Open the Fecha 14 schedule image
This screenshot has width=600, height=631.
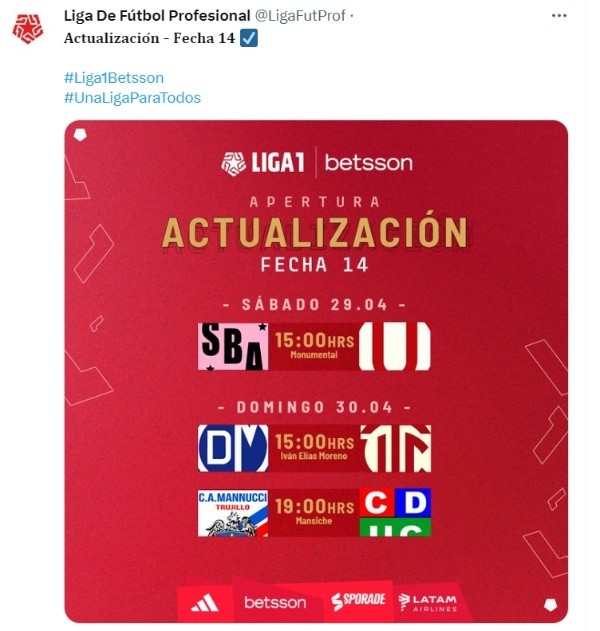pyautogui.click(x=316, y=370)
